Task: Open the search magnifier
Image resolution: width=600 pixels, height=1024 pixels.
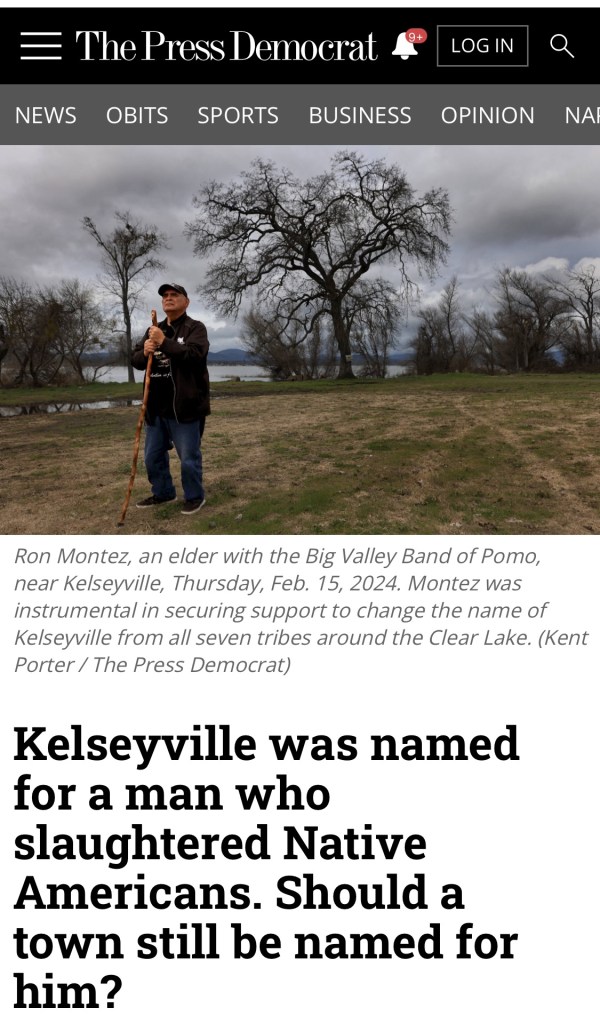Action: pos(562,45)
